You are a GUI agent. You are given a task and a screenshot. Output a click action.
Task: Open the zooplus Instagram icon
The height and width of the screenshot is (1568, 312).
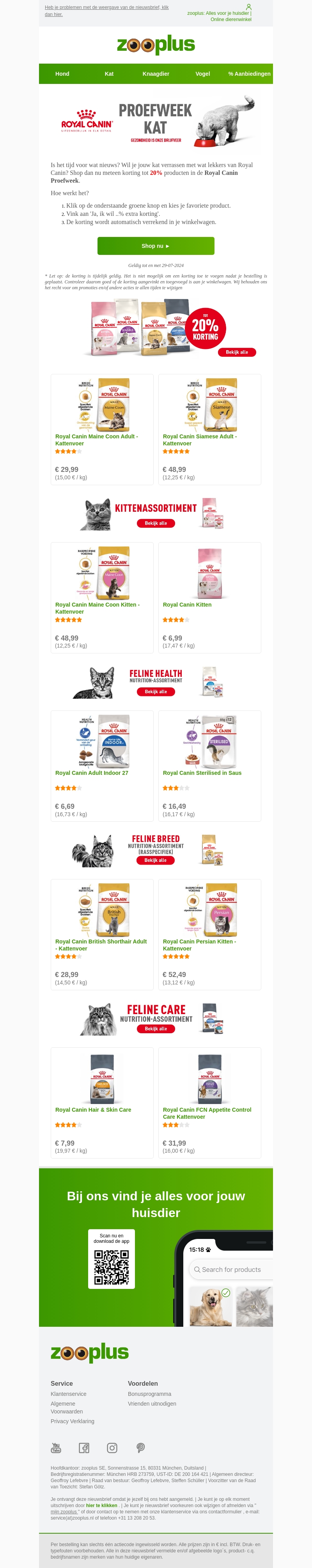click(112, 1448)
